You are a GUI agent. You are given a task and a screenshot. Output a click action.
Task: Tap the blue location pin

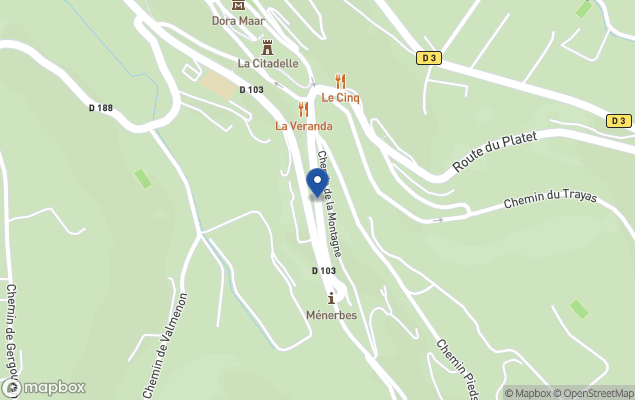click(x=317, y=183)
